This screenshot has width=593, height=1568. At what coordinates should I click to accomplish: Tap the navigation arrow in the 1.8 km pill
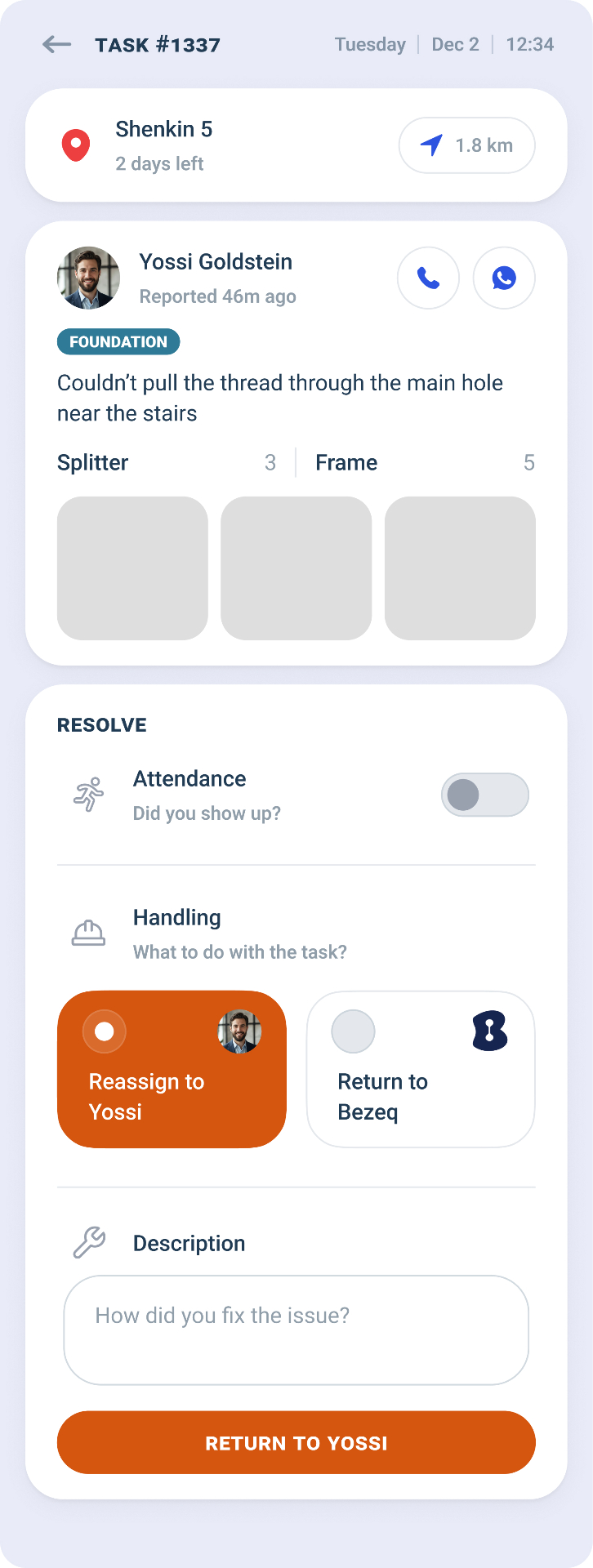pos(433,145)
